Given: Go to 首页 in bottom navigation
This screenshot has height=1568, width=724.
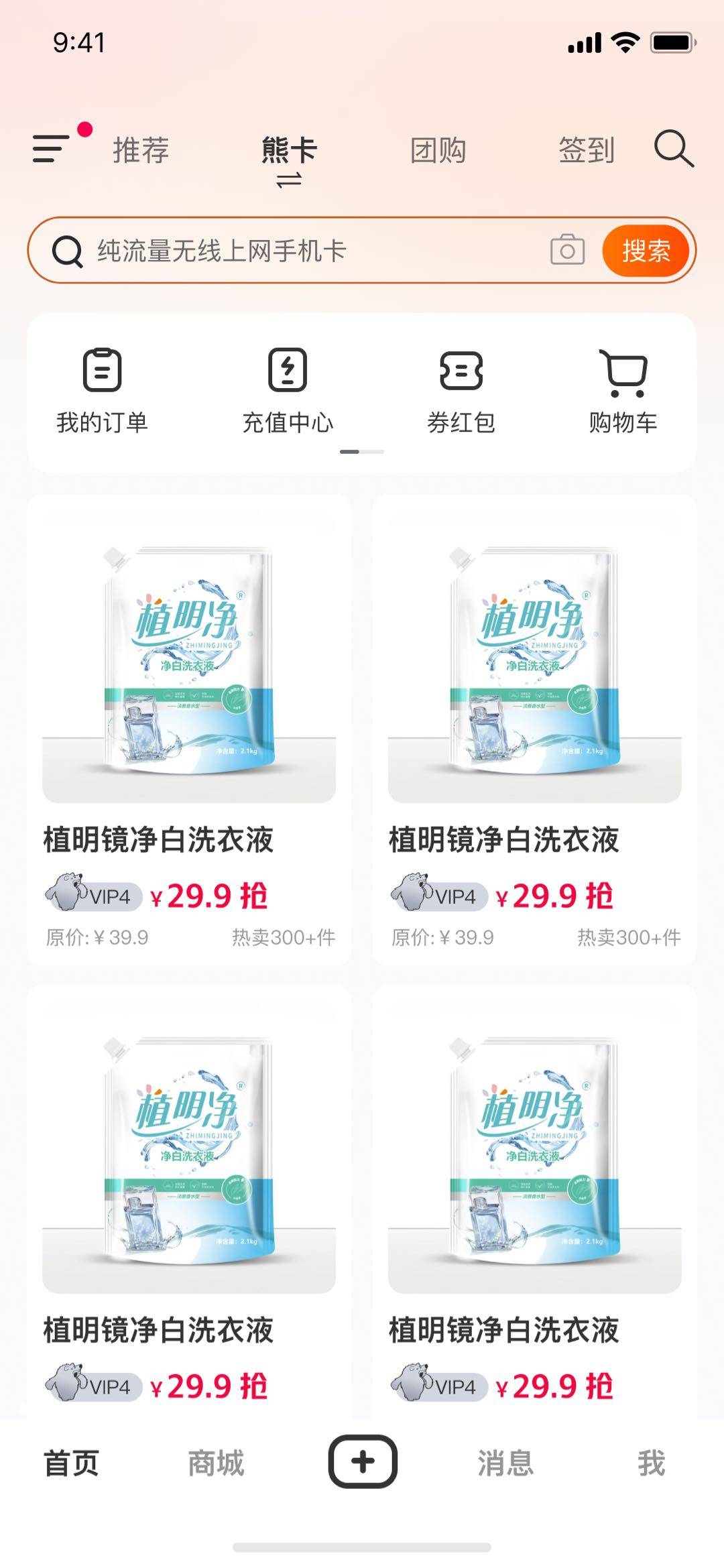Looking at the screenshot, I should (72, 1463).
